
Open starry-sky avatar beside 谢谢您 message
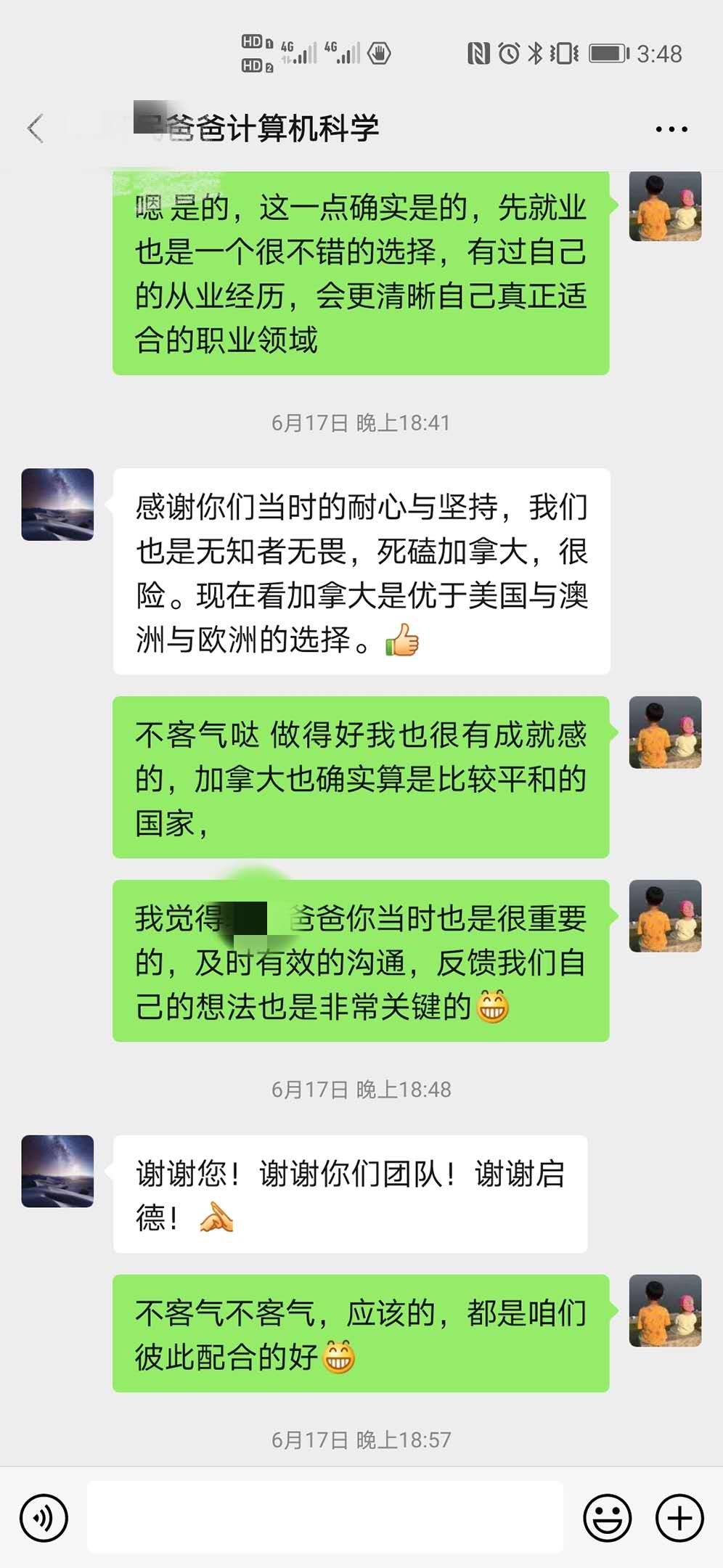[58, 1172]
